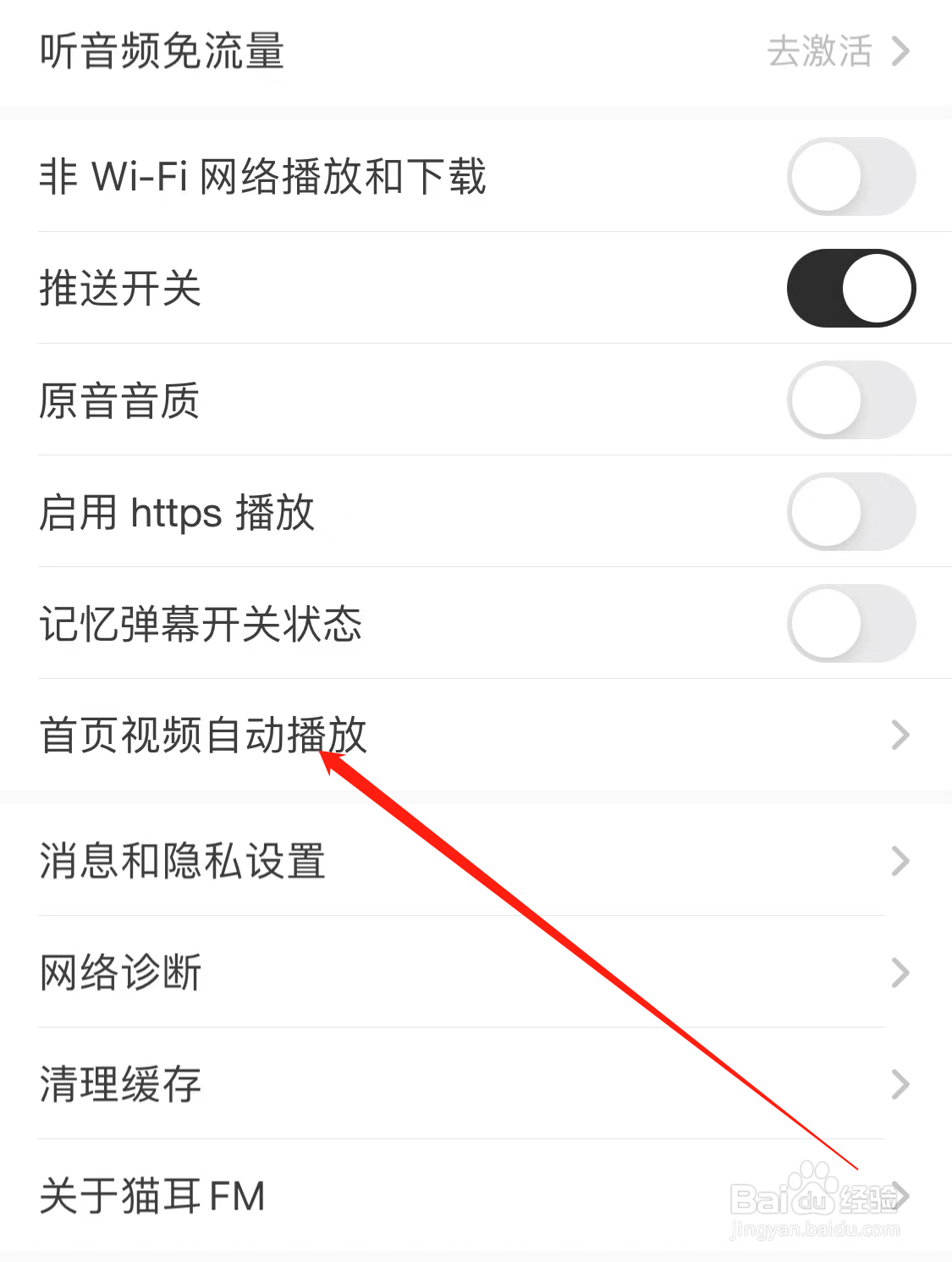Viewport: 952px width, 1262px height.
Task: Click the arrow beside 消息和隐私设置
Action: pyautogui.click(x=900, y=861)
